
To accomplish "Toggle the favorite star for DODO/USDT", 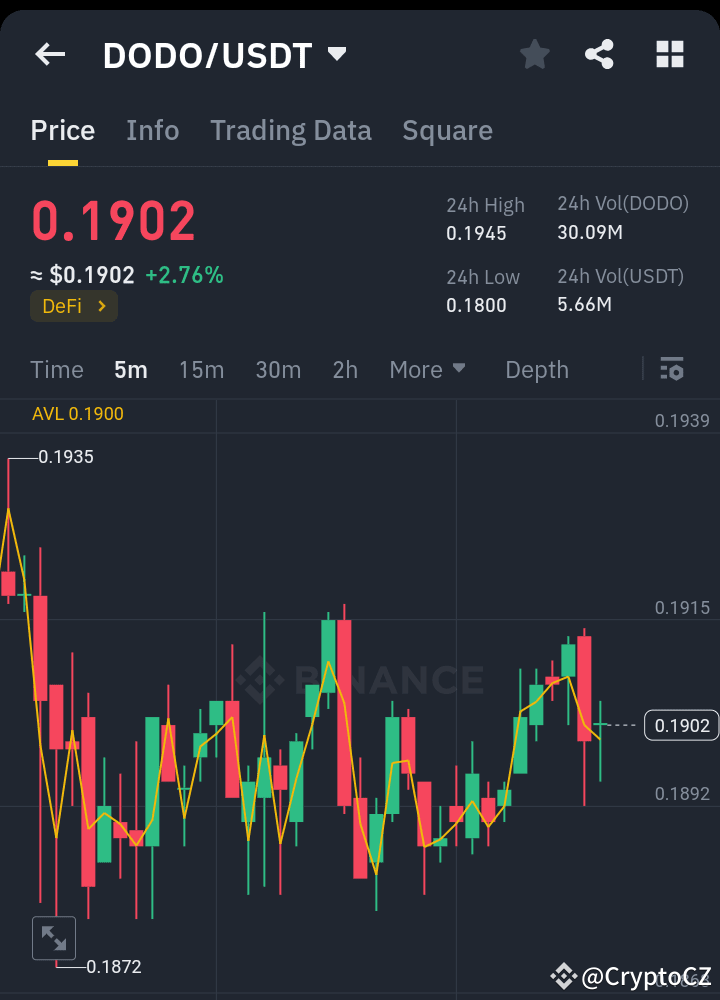I will click(534, 55).
